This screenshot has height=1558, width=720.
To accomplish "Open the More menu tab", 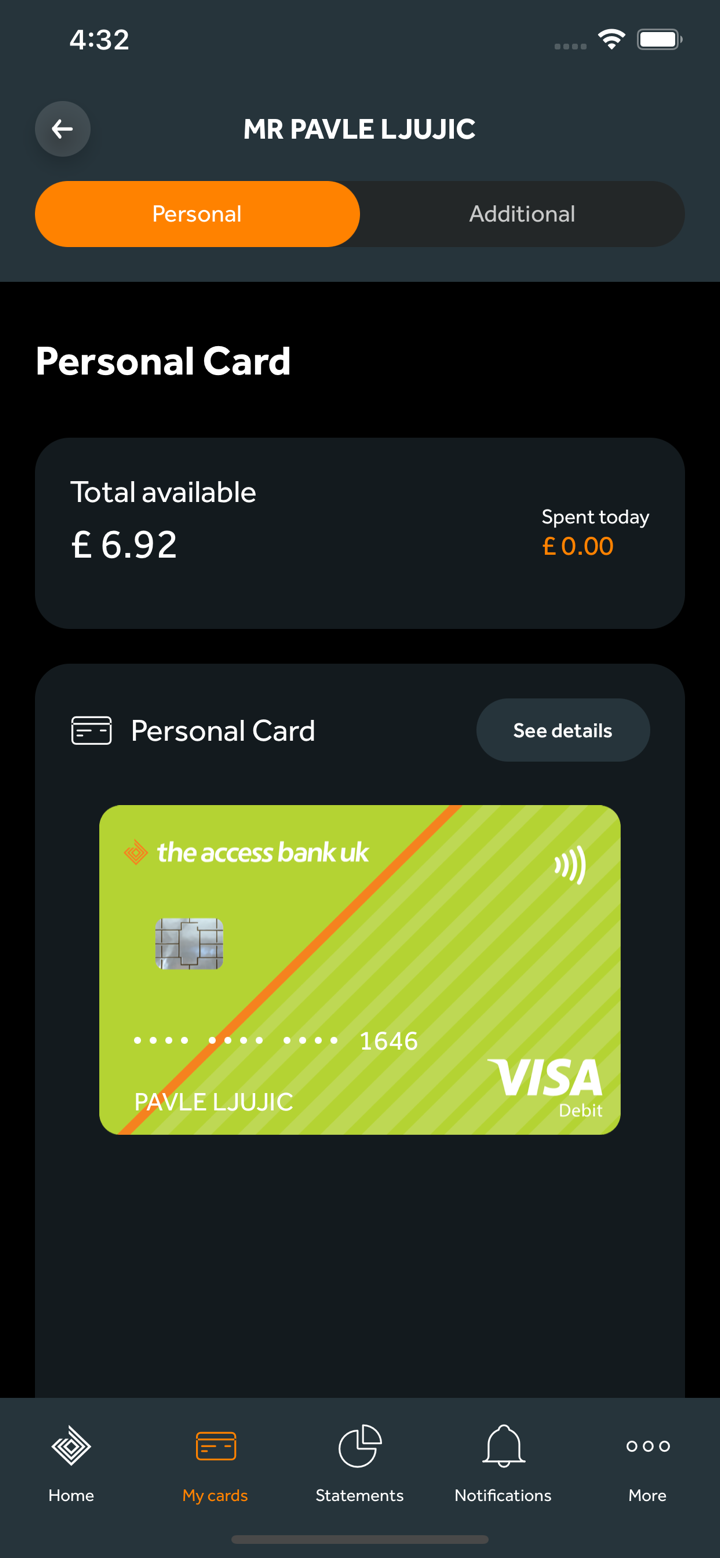I will pos(647,1463).
